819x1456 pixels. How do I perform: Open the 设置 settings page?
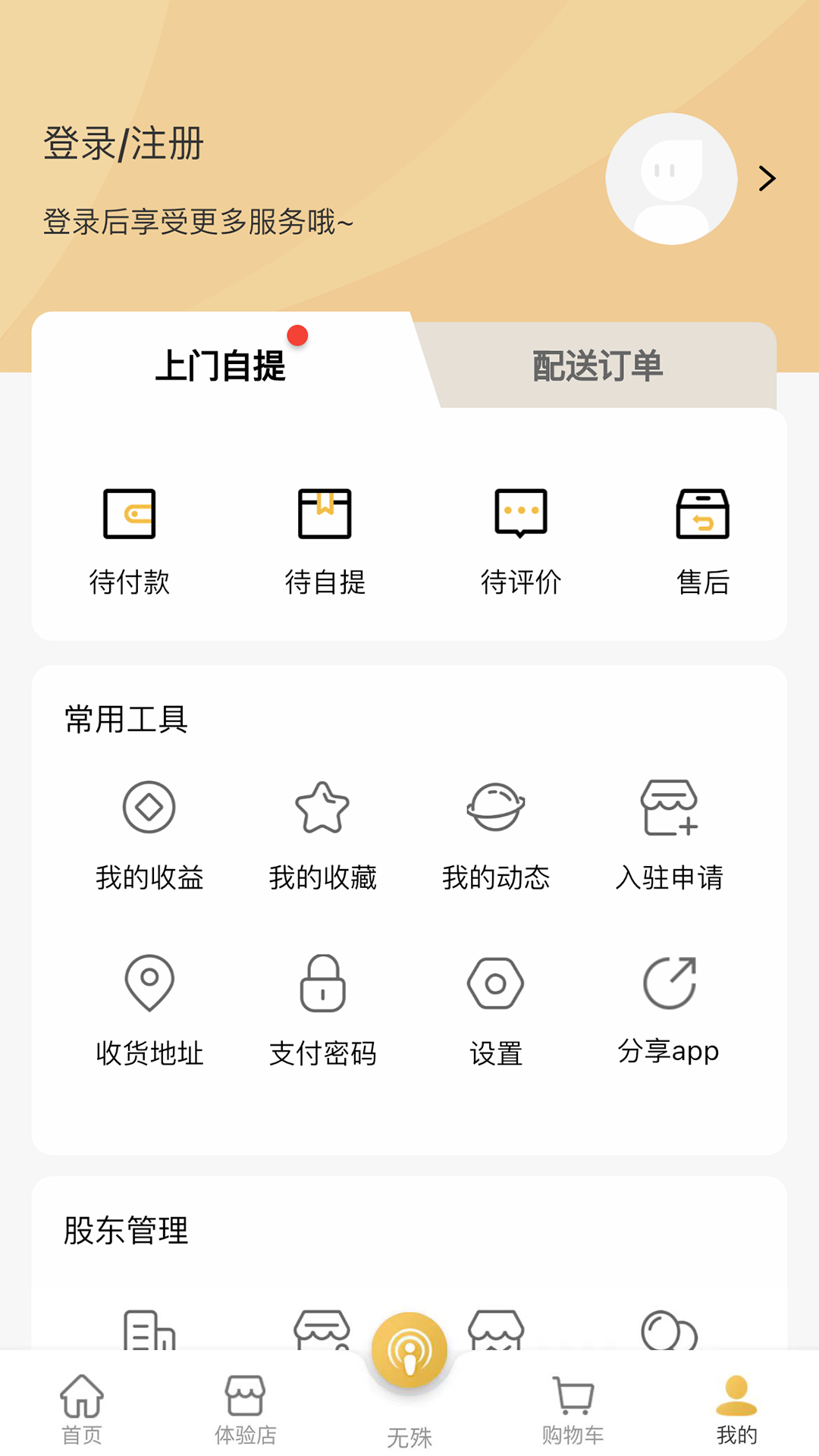click(496, 1009)
